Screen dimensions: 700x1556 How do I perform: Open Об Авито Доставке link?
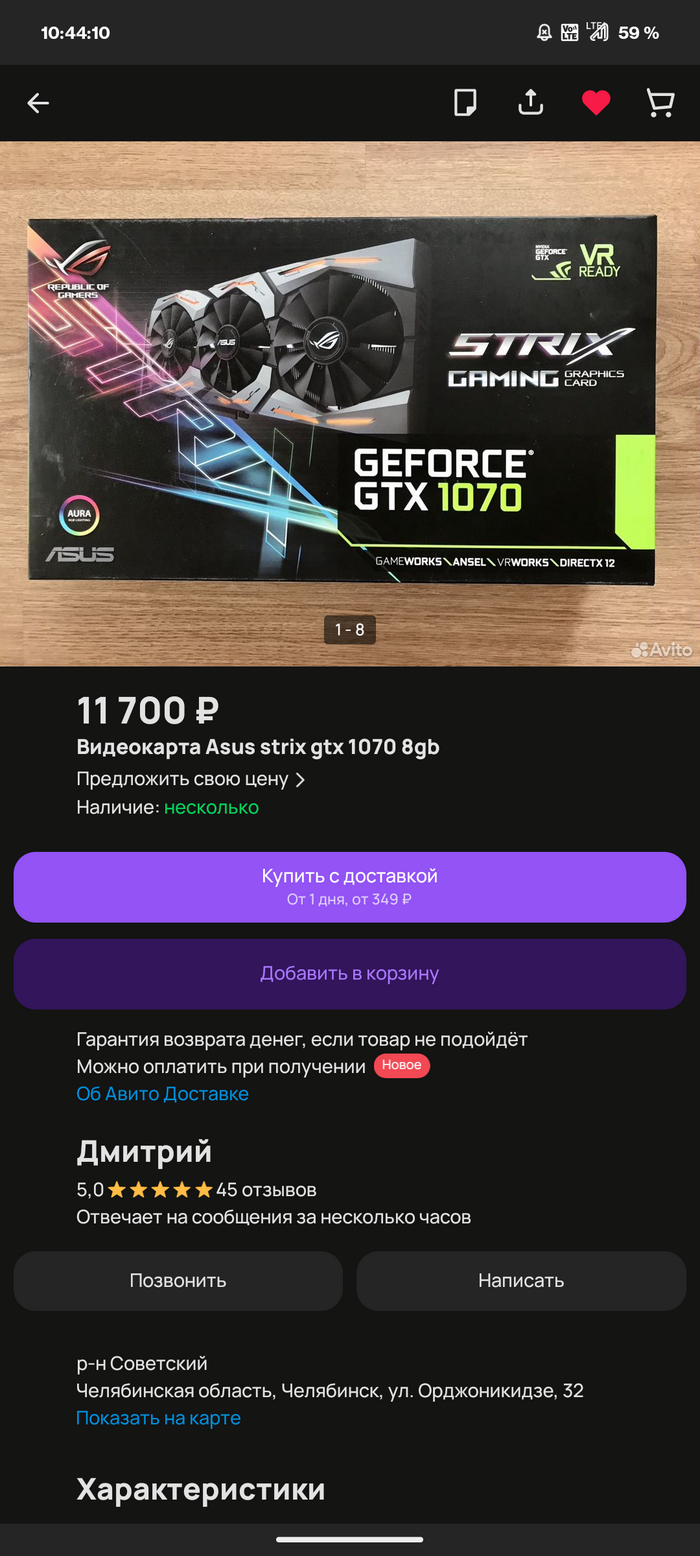point(162,1094)
